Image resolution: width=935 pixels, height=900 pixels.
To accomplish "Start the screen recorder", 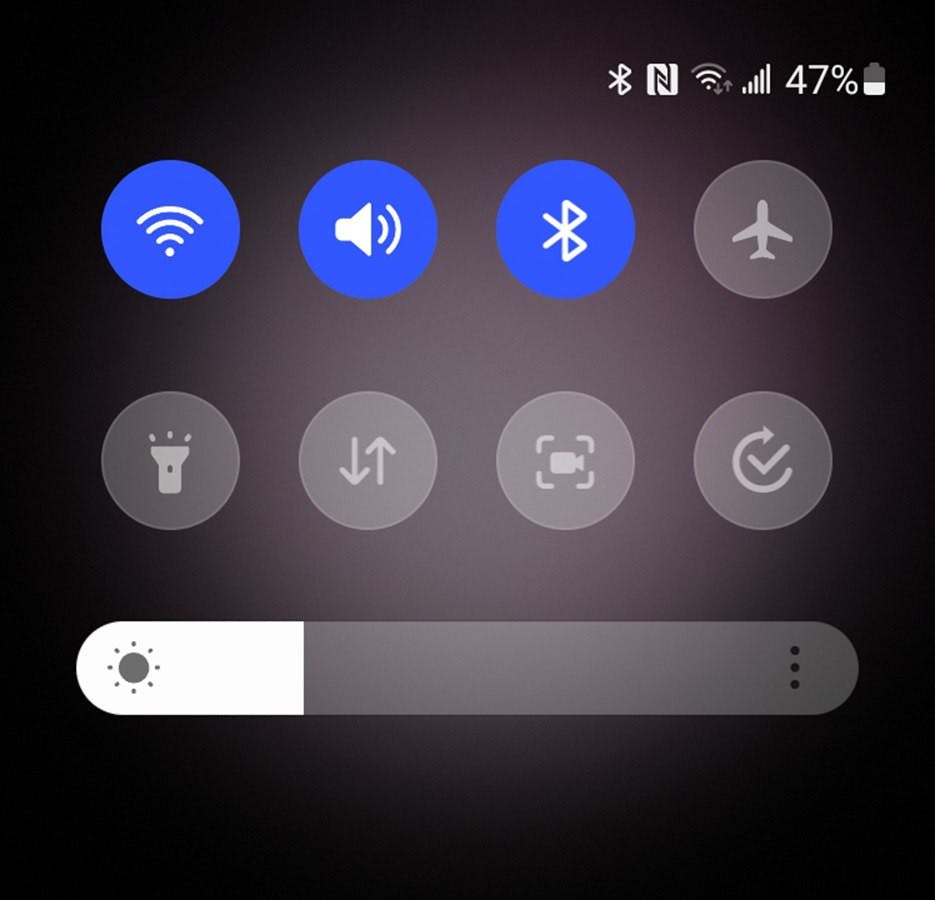I will tap(565, 461).
